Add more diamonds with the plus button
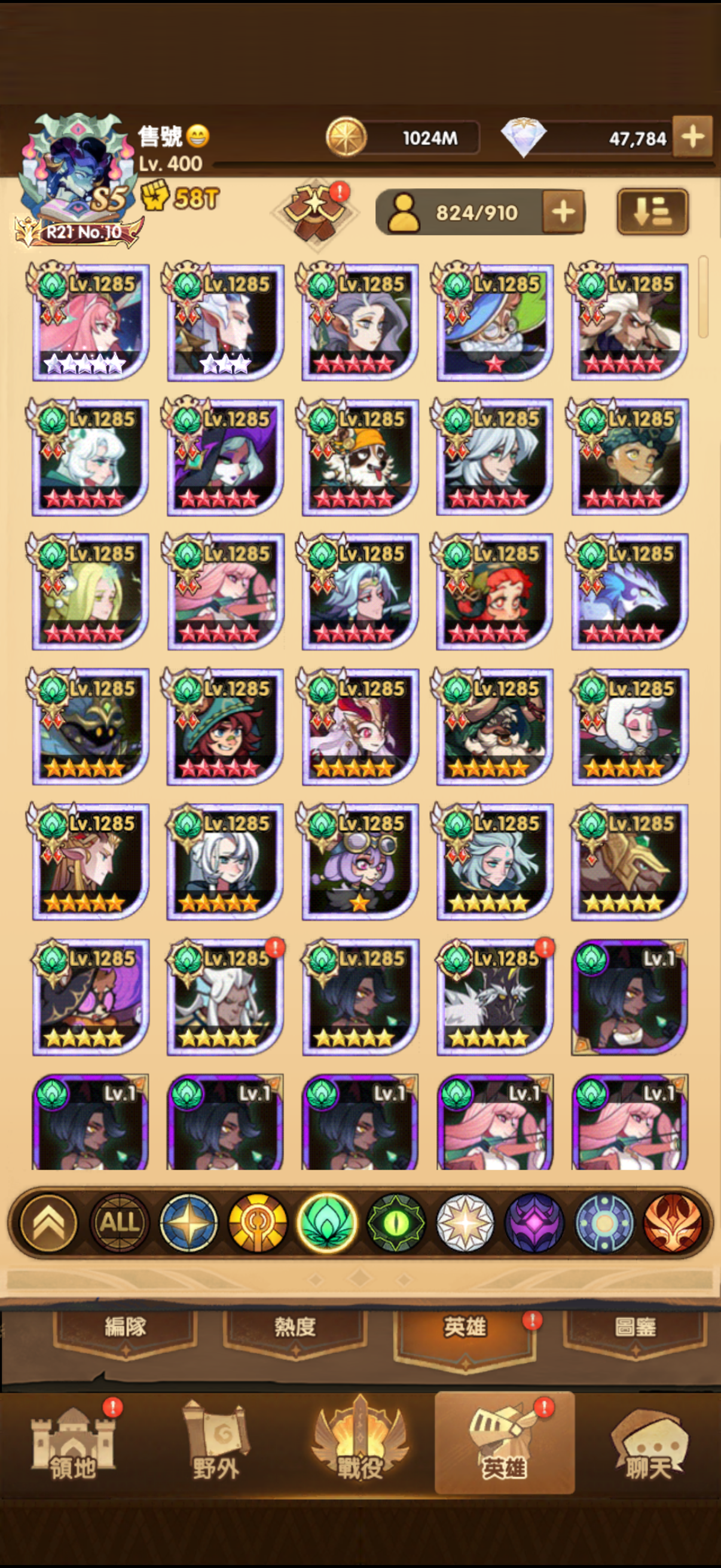Viewport: 721px width, 1568px height. click(693, 137)
